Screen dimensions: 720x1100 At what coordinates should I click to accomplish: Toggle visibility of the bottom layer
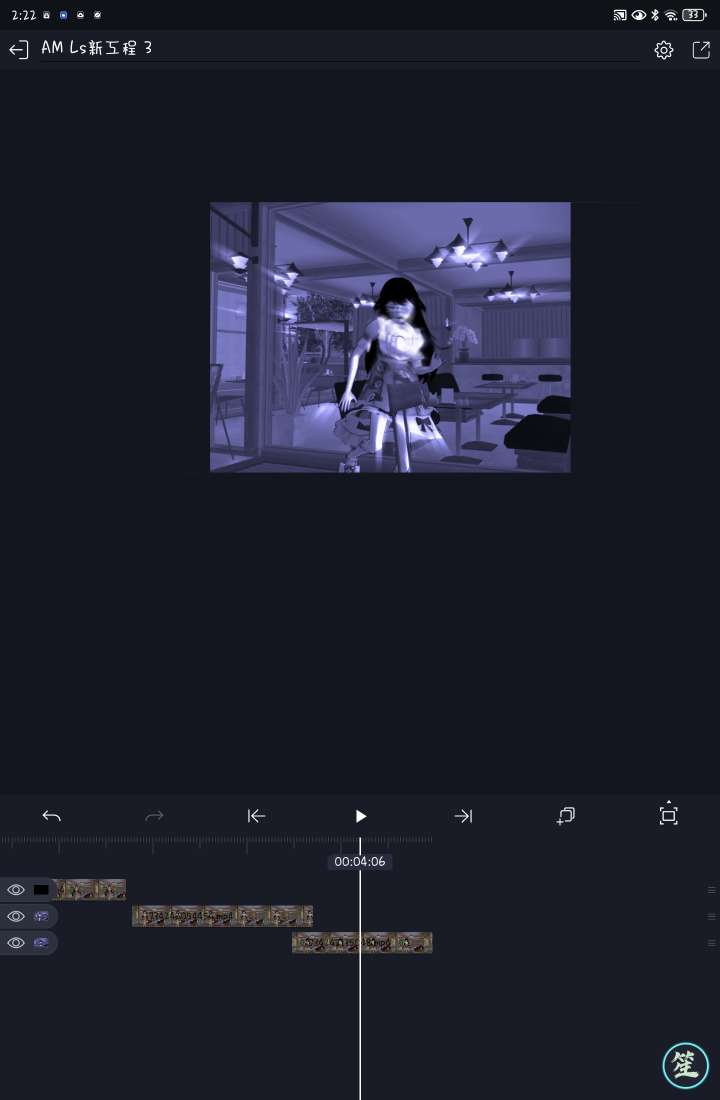point(16,943)
